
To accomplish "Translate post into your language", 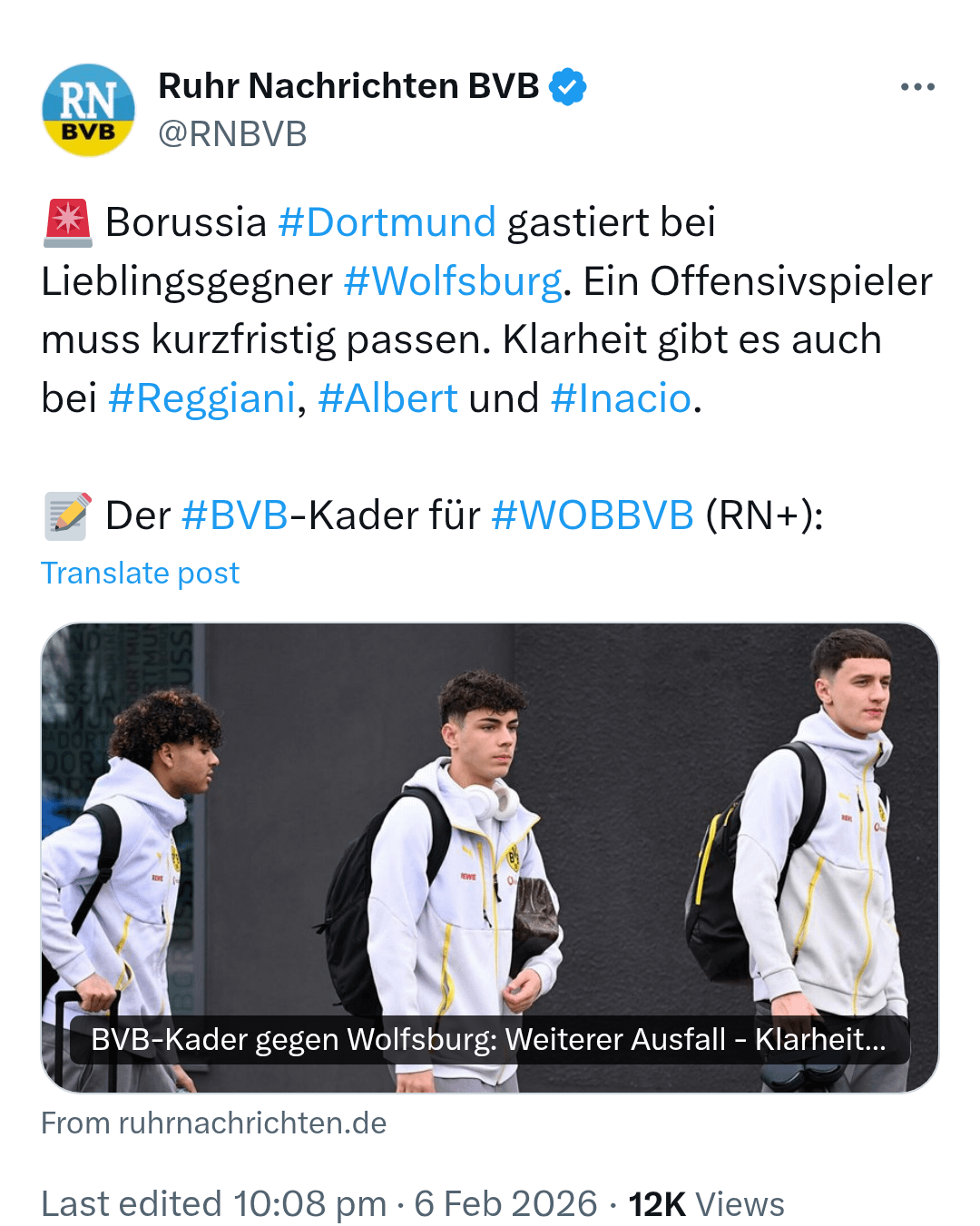I will pos(141,574).
